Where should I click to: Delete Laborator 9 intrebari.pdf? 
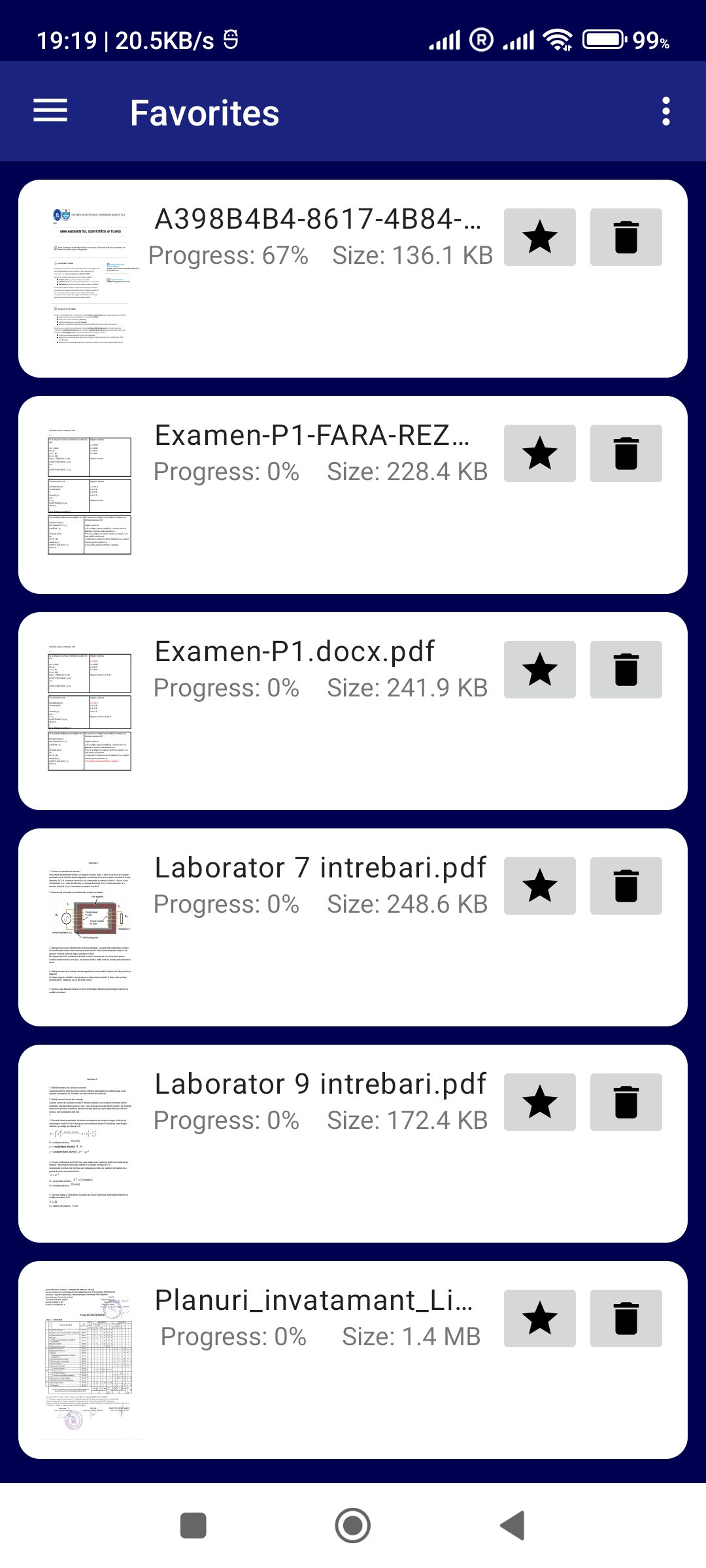(625, 1102)
